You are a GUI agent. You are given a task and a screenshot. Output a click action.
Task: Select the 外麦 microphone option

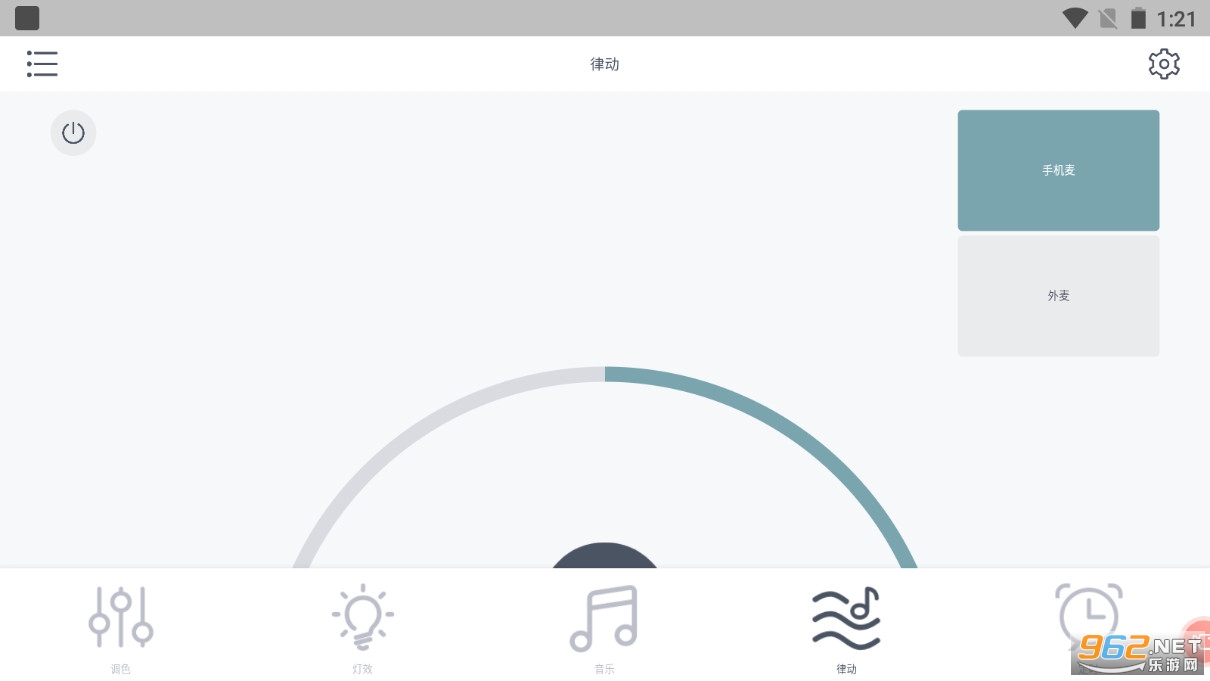pos(1058,296)
